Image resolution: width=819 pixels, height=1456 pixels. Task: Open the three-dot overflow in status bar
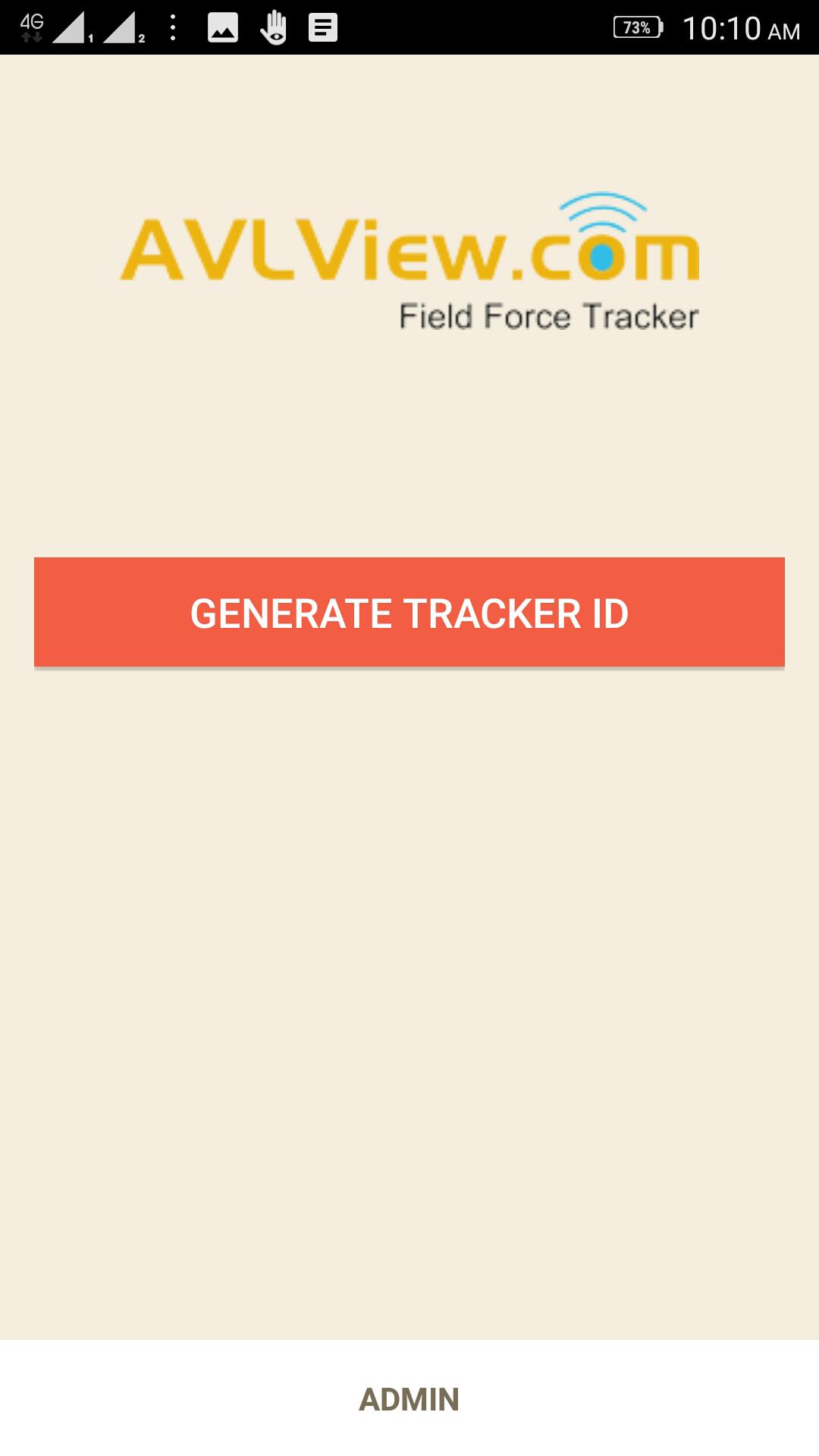[171, 29]
